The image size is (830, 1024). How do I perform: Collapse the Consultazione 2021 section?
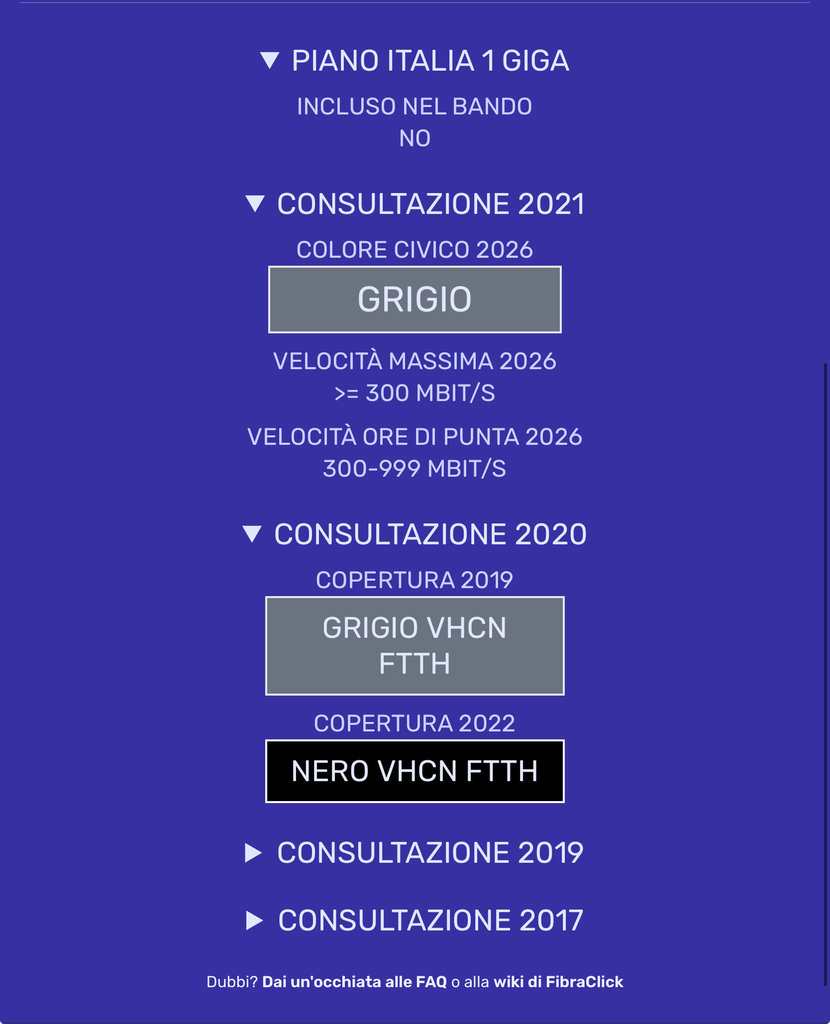(414, 204)
